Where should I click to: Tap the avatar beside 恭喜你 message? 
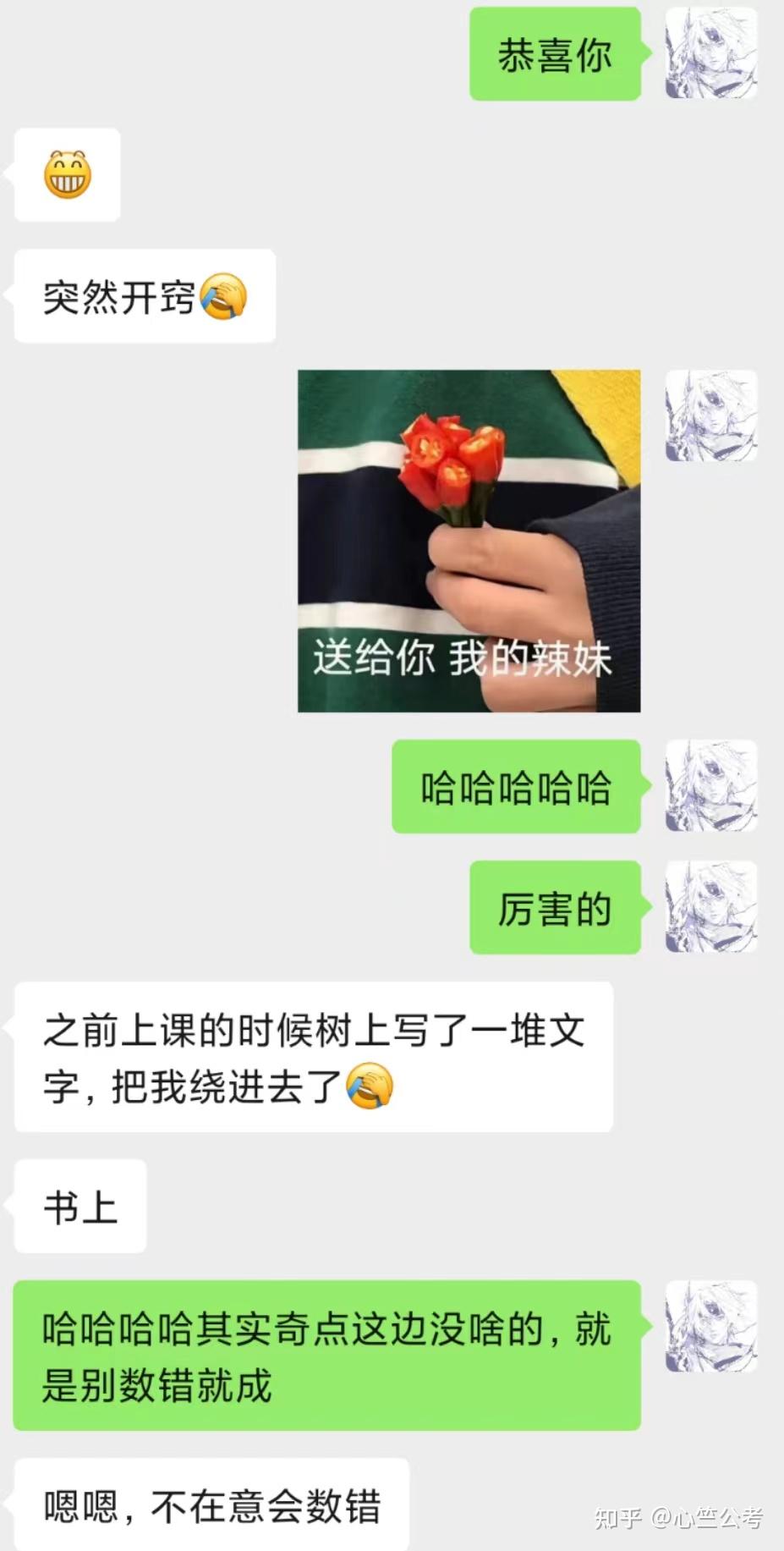pos(711,53)
